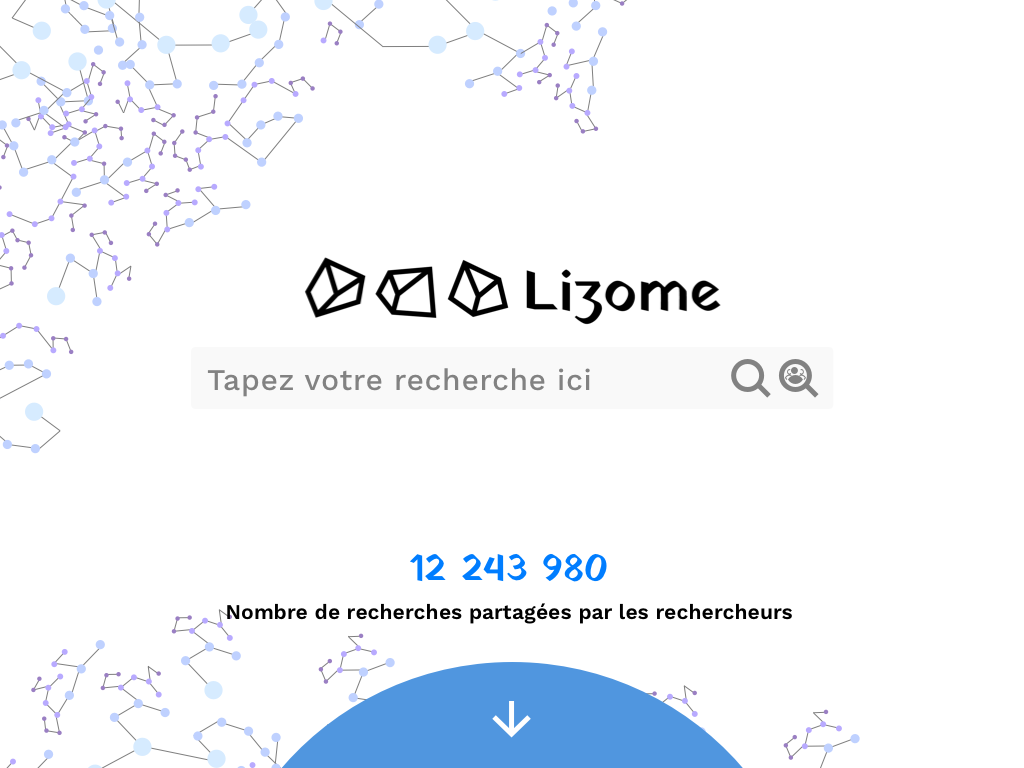Tap the down arrow to see more

click(x=511, y=718)
